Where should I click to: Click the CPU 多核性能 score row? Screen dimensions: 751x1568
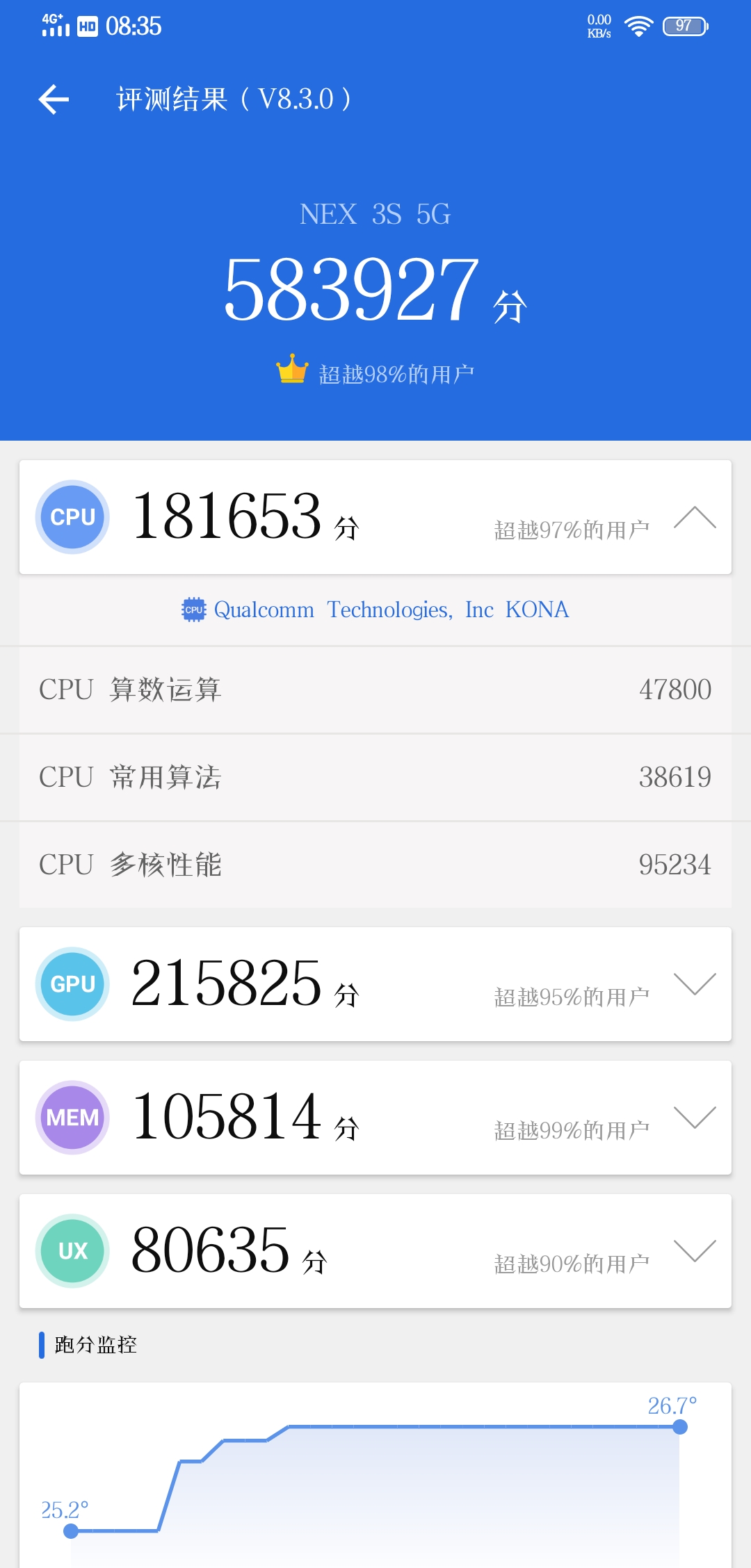tap(375, 865)
